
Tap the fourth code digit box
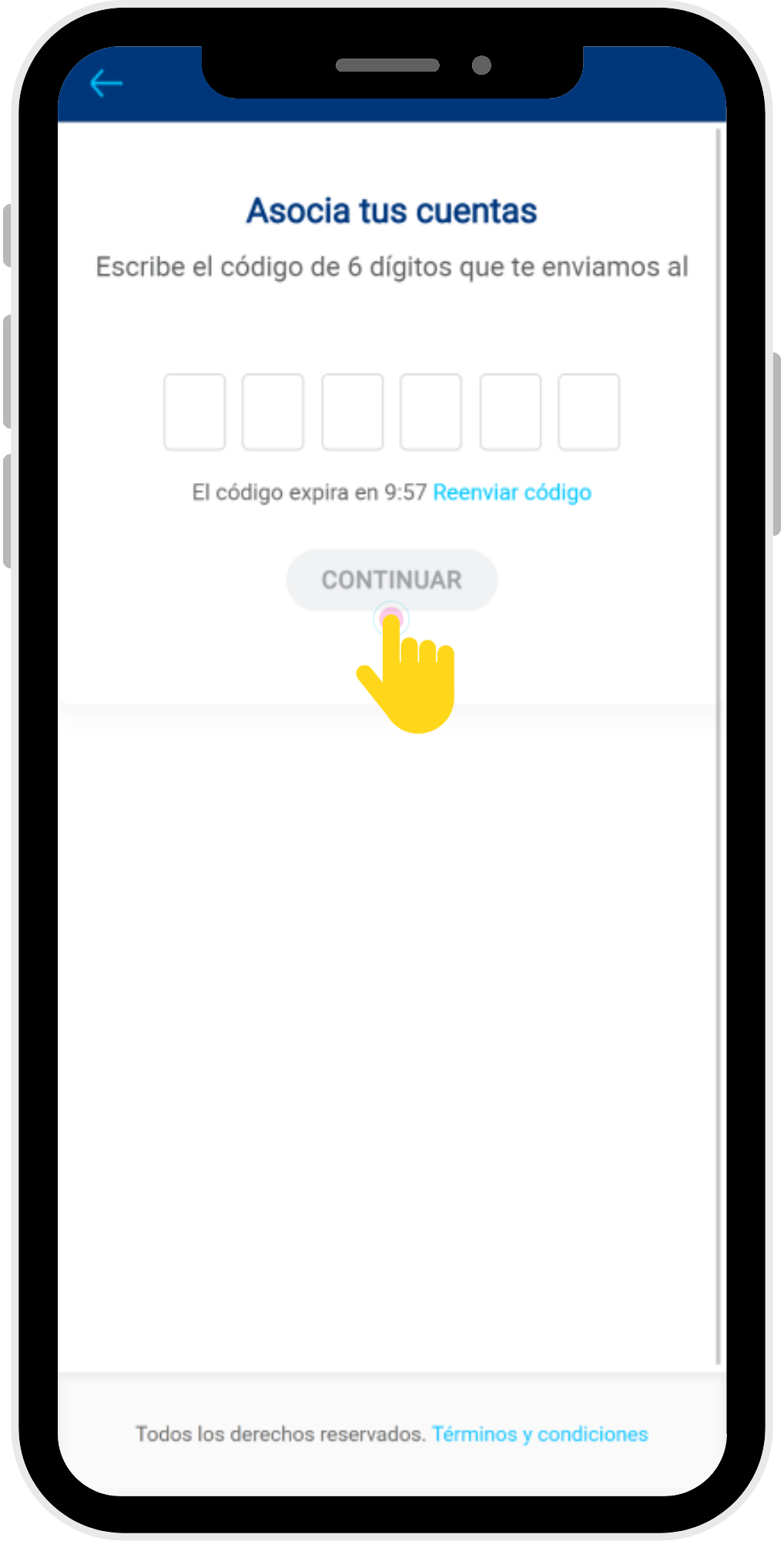coord(431,412)
